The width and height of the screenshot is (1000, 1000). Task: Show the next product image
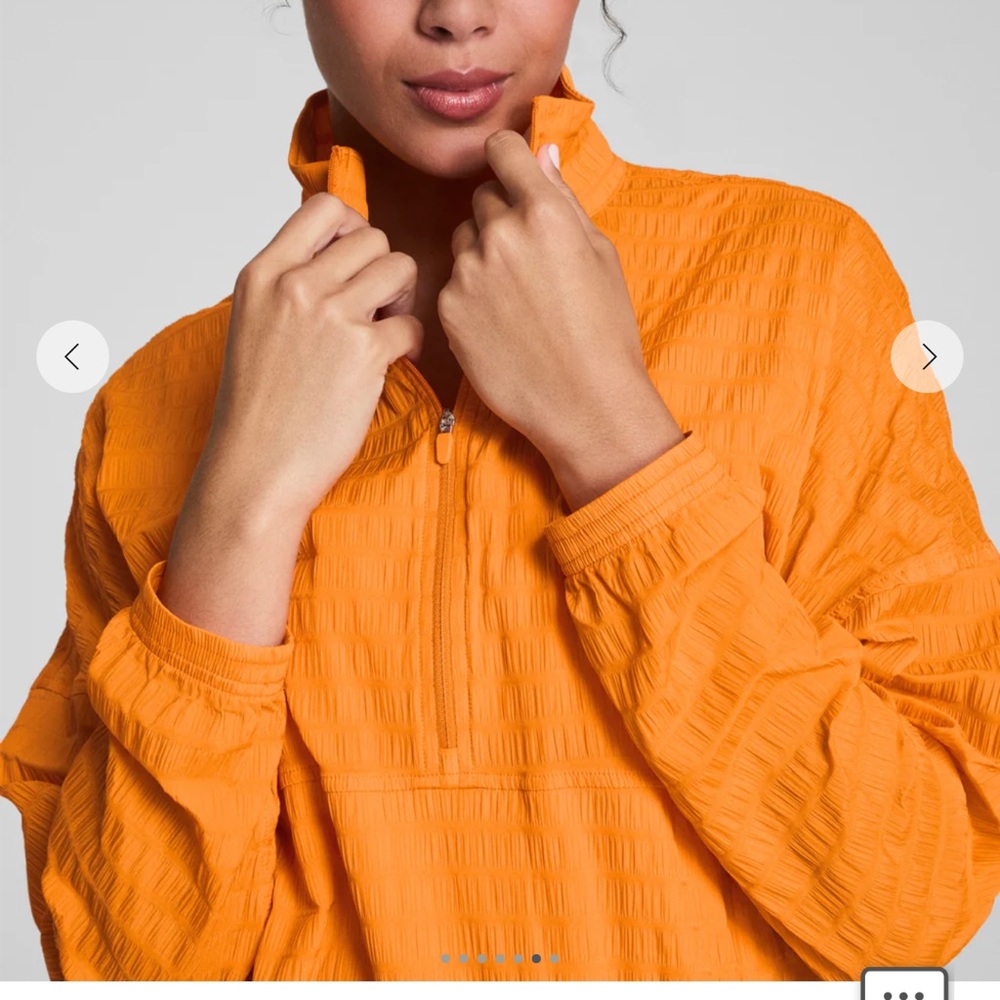point(927,357)
